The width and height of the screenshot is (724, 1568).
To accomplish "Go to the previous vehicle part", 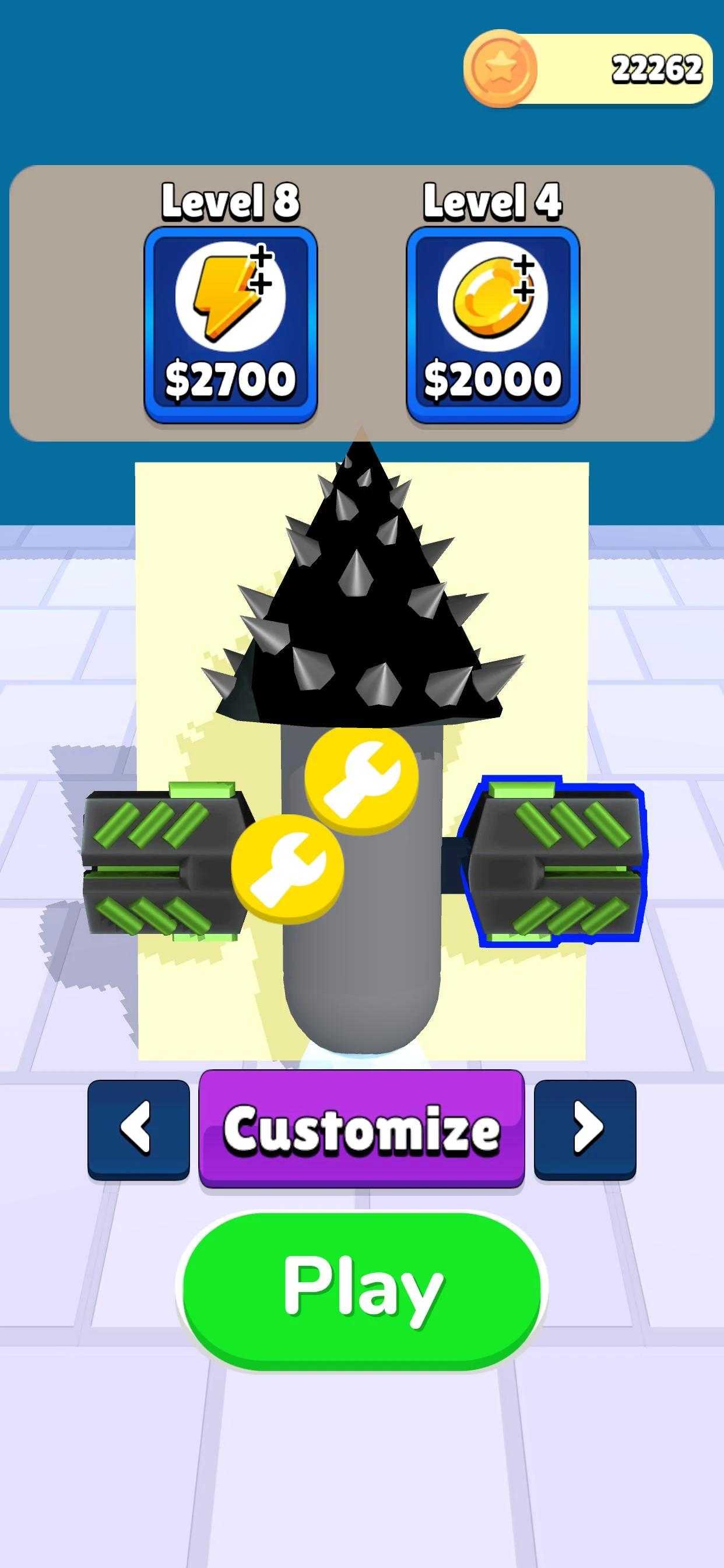I will coord(139,1129).
